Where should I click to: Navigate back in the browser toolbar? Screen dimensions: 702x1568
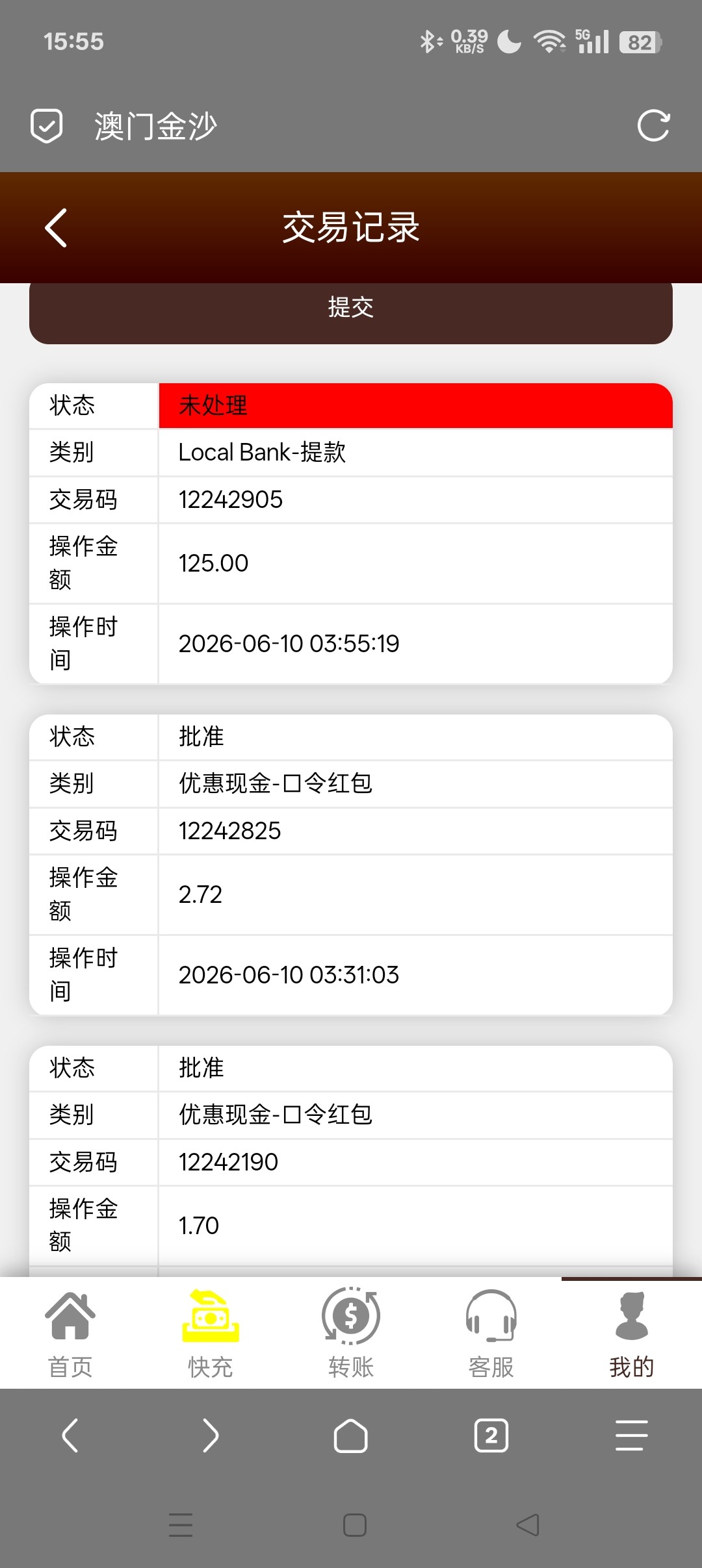tap(70, 1435)
